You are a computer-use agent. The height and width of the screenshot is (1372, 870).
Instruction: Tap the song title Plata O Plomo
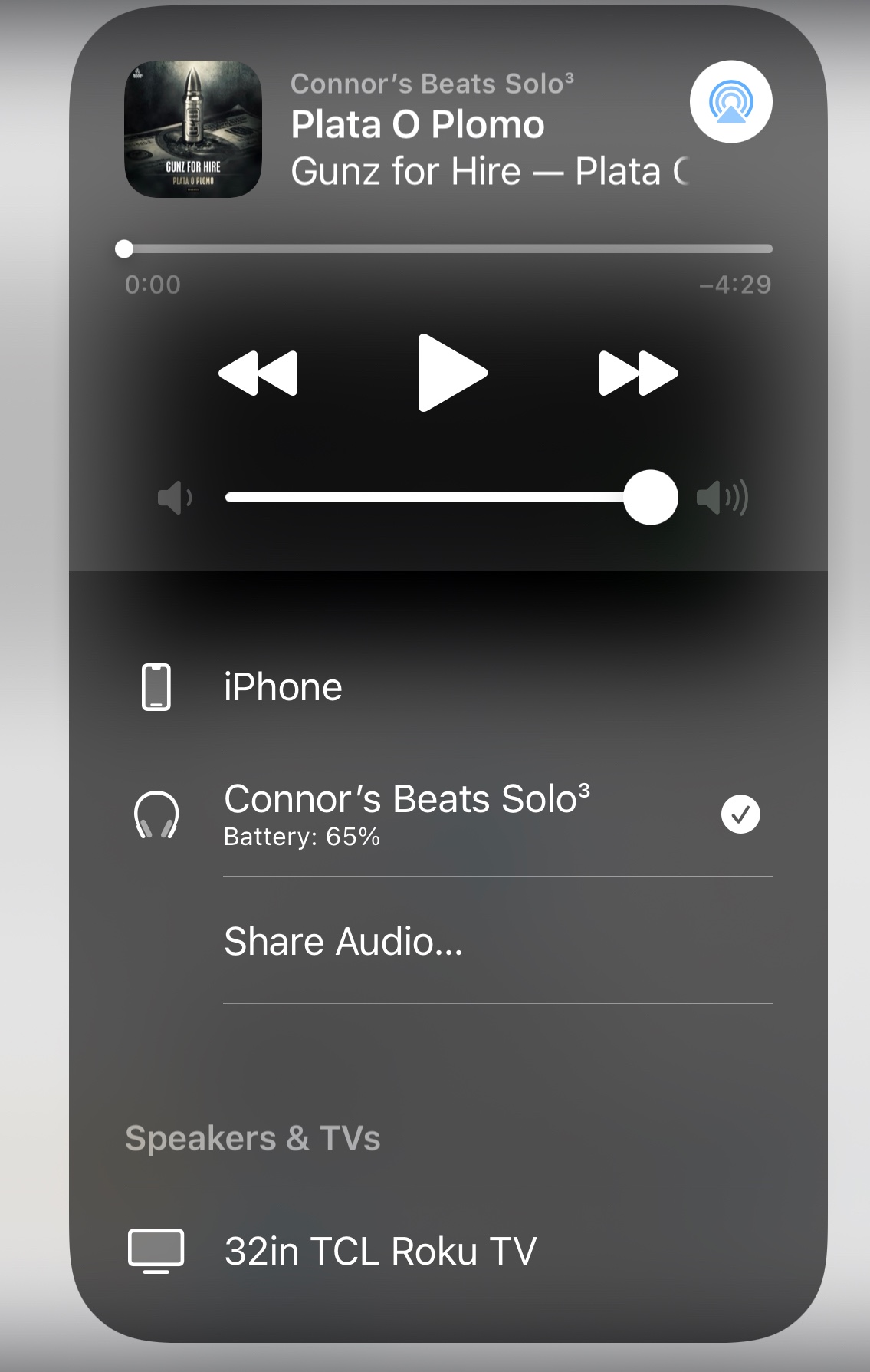click(417, 123)
